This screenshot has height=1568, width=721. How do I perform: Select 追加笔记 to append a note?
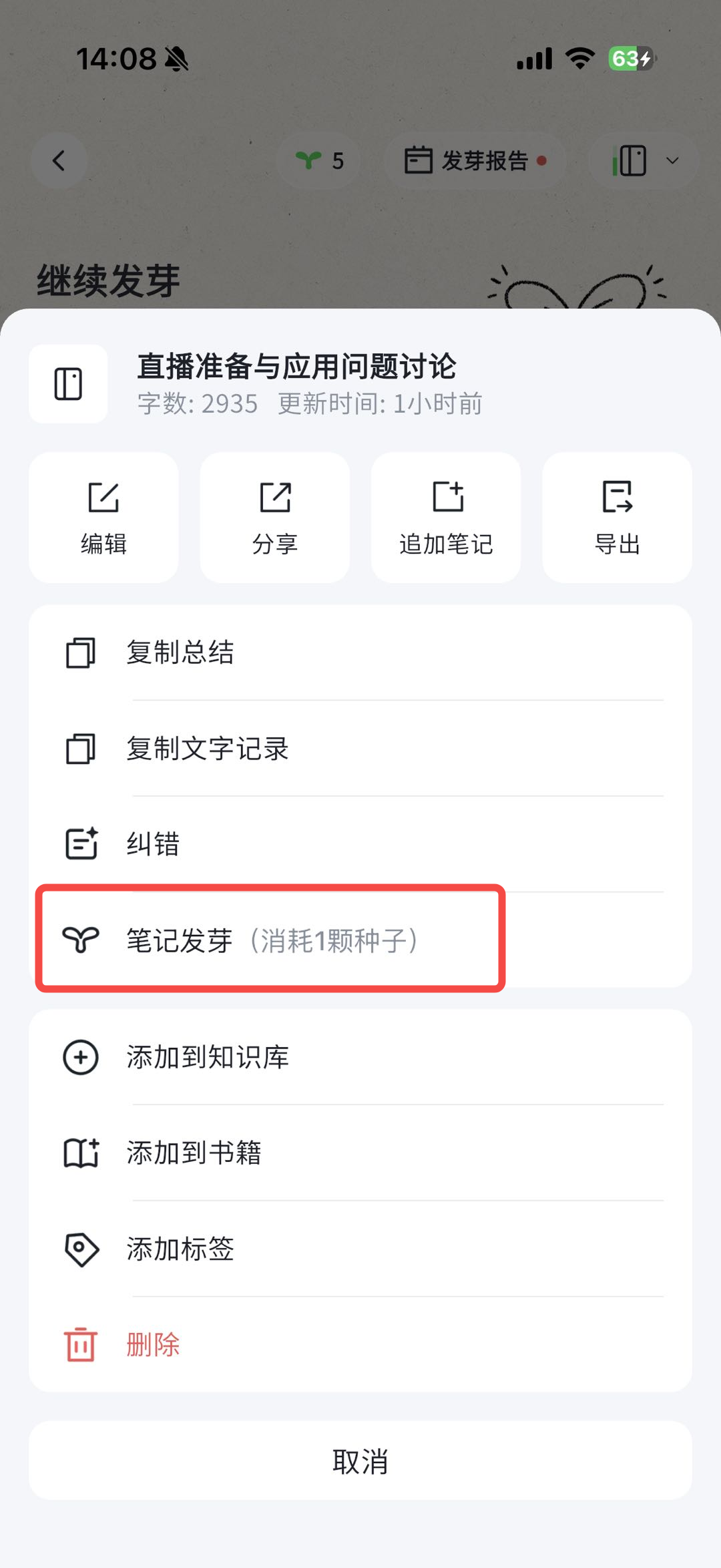coord(446,518)
